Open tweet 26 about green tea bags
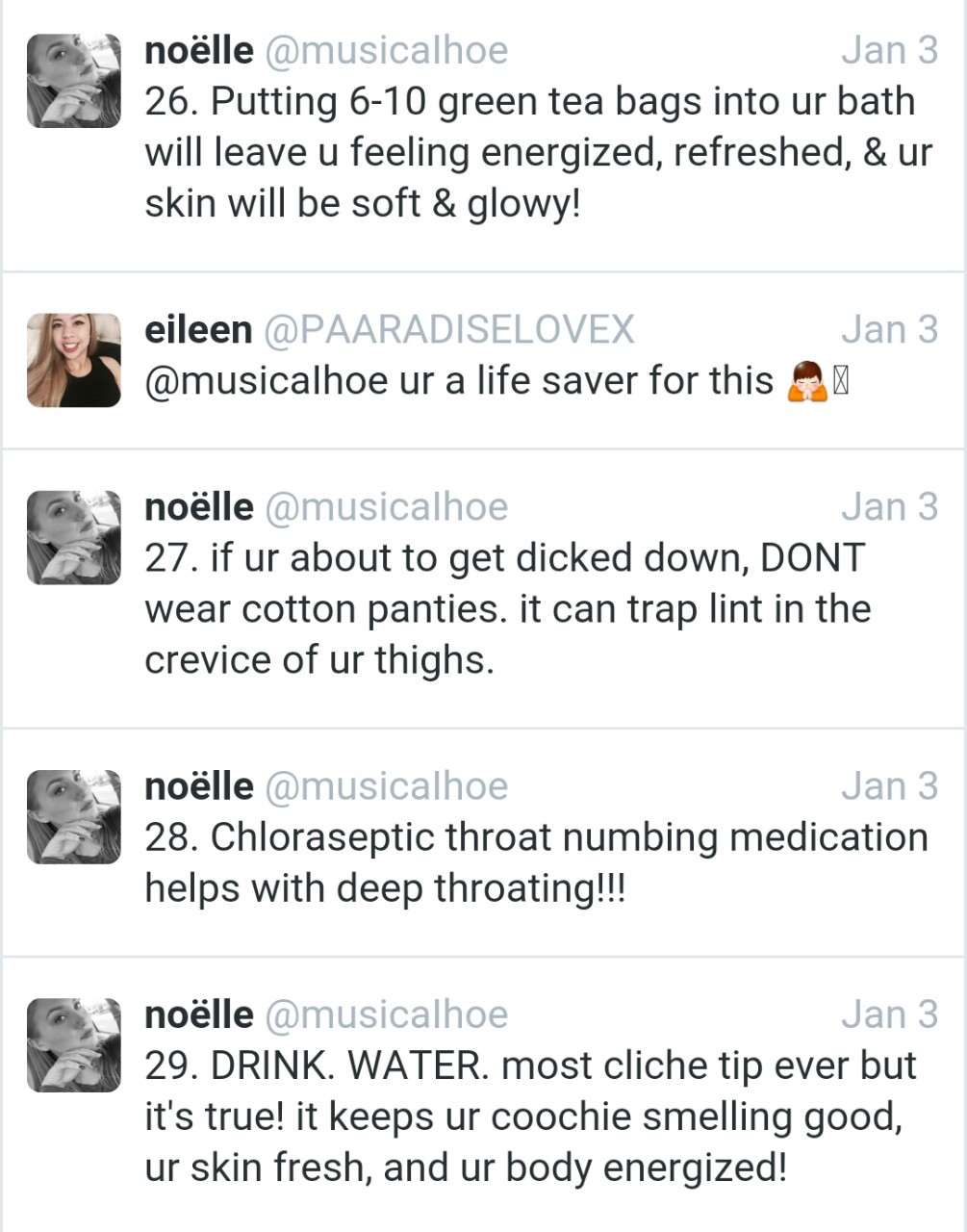967x1232 pixels. [x=537, y=153]
